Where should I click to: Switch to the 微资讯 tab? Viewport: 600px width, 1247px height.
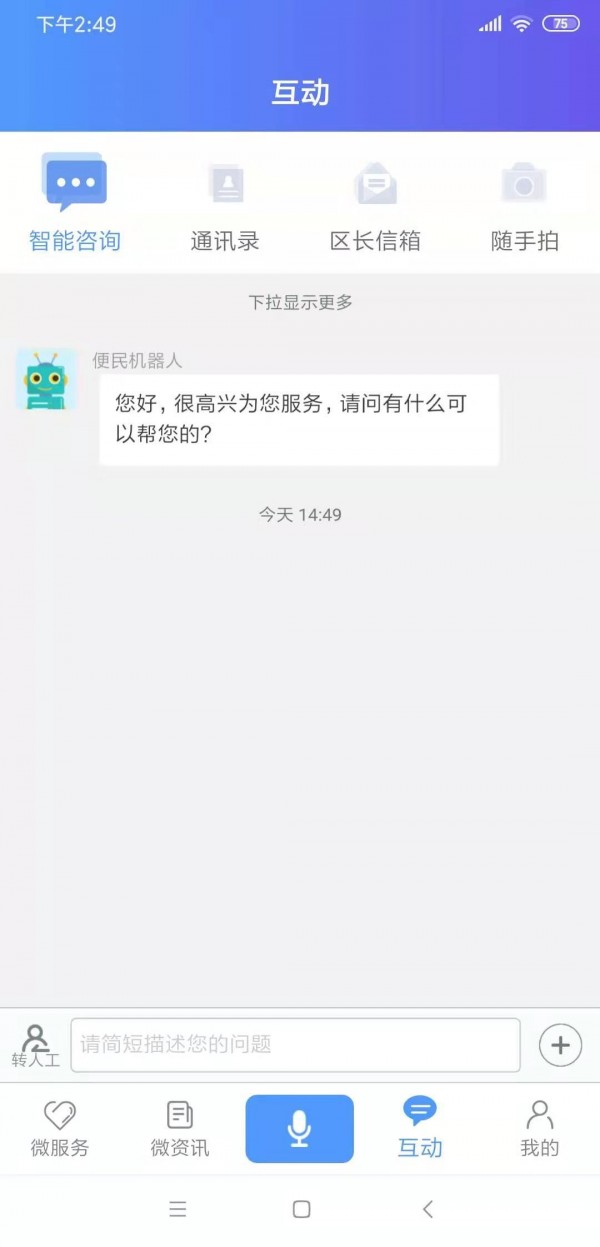click(180, 1128)
